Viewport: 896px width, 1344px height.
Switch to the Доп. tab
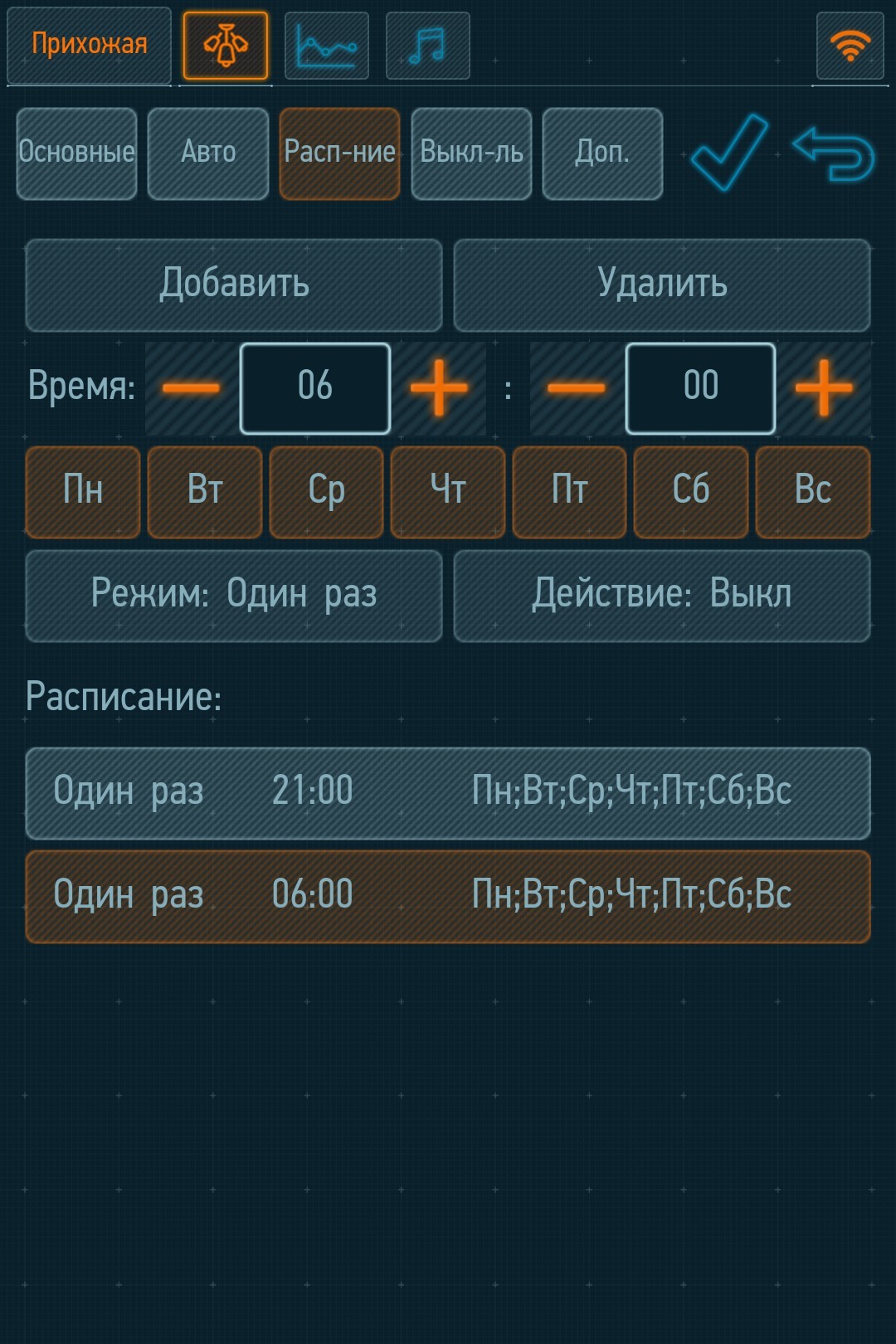point(602,153)
